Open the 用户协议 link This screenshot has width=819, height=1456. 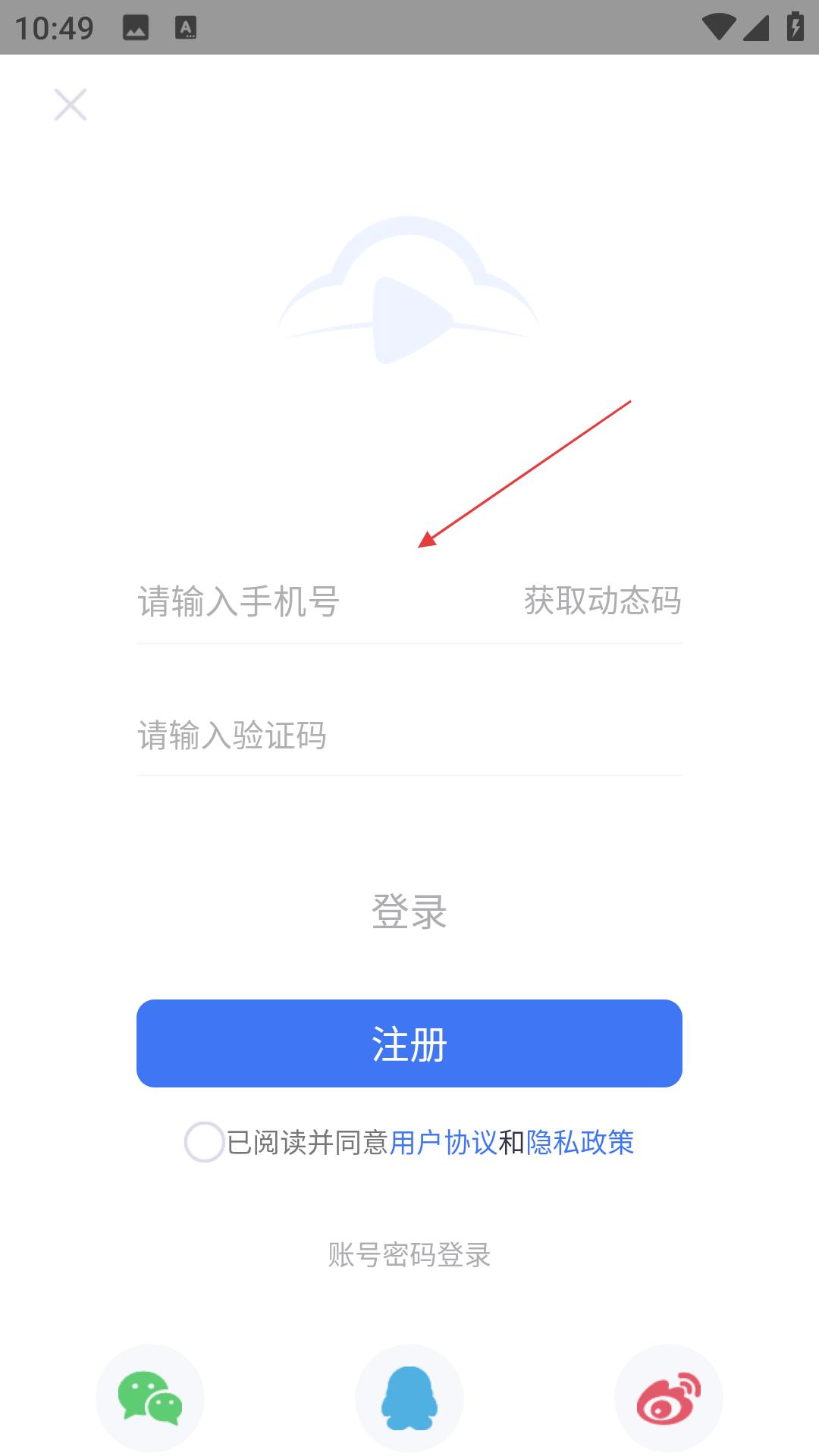[443, 1142]
